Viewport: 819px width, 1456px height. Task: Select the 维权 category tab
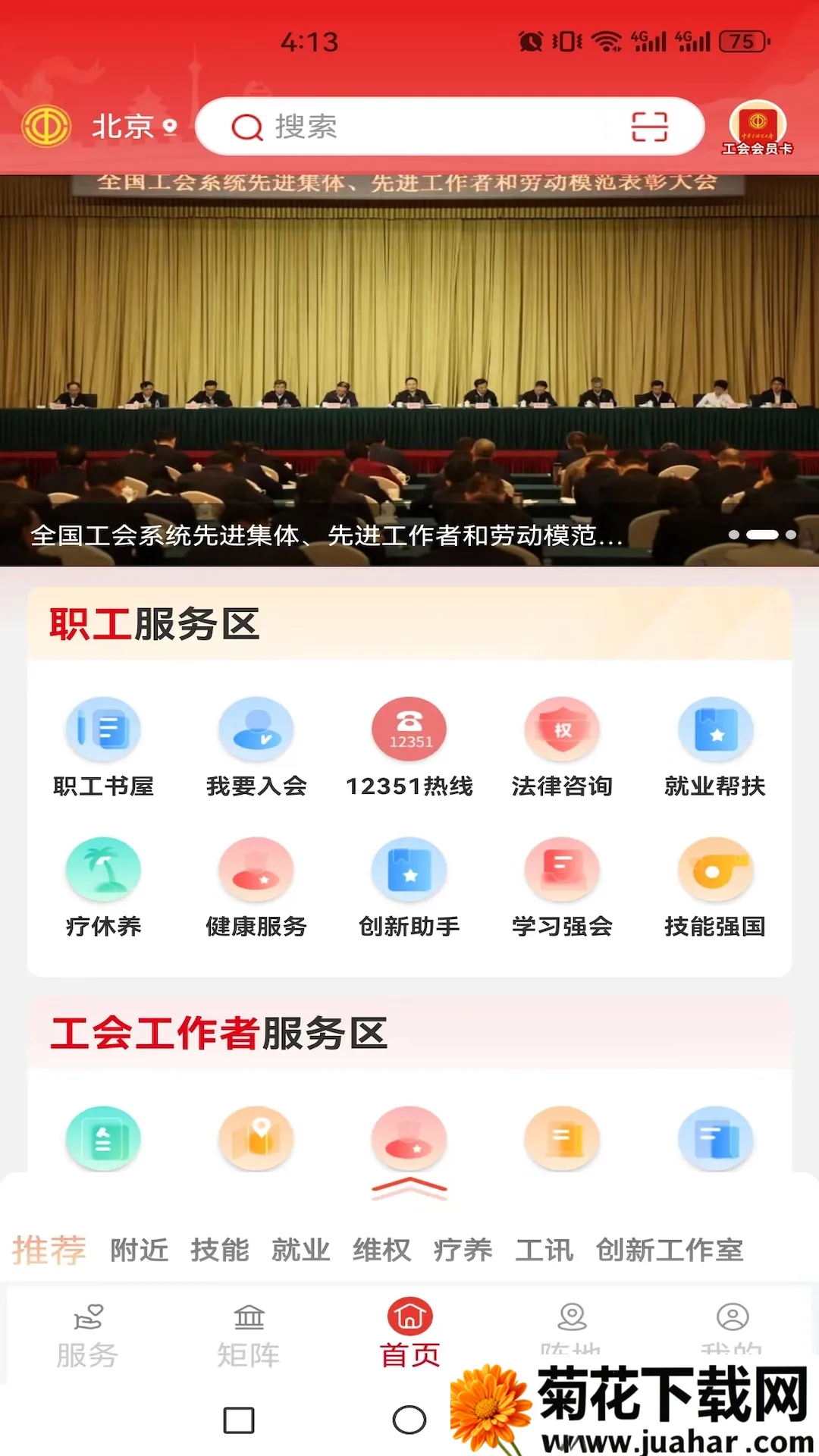(382, 1250)
